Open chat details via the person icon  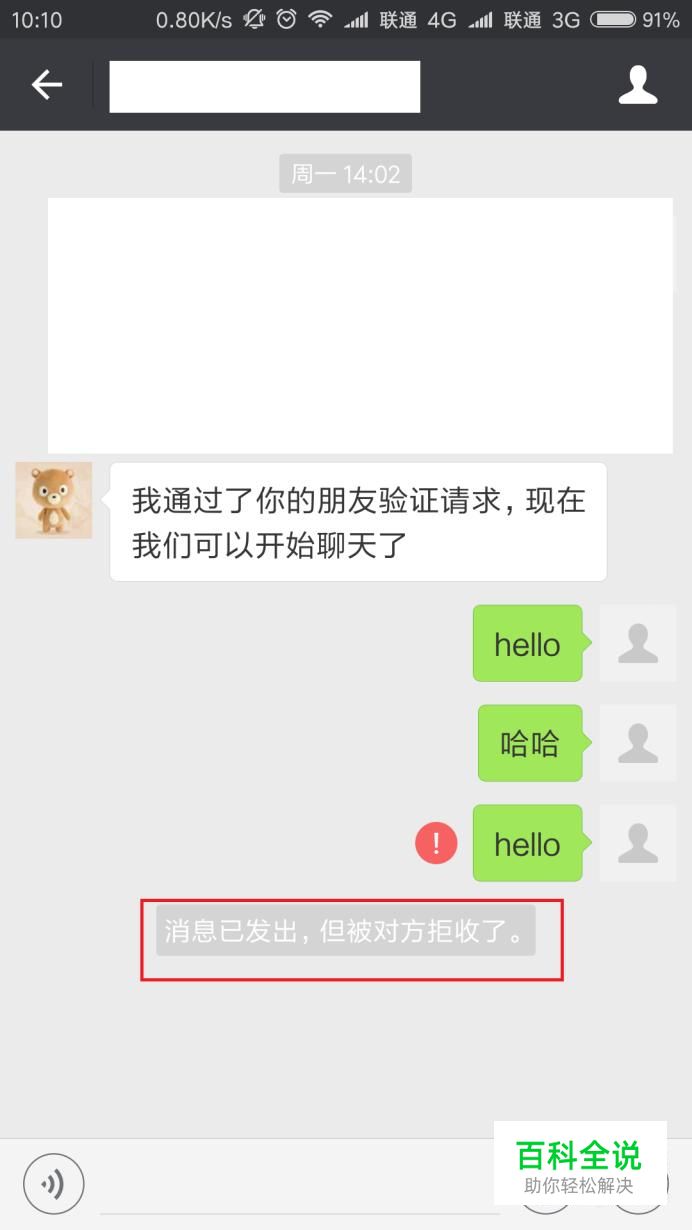pyautogui.click(x=637, y=86)
